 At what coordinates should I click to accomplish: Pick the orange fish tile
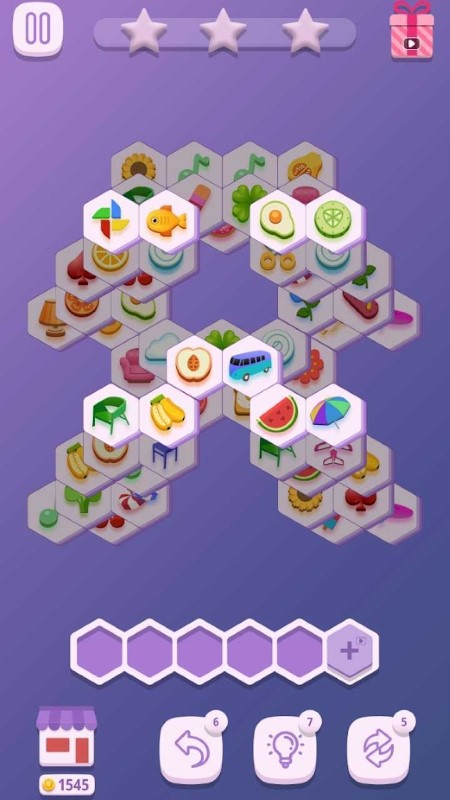[x=167, y=220]
